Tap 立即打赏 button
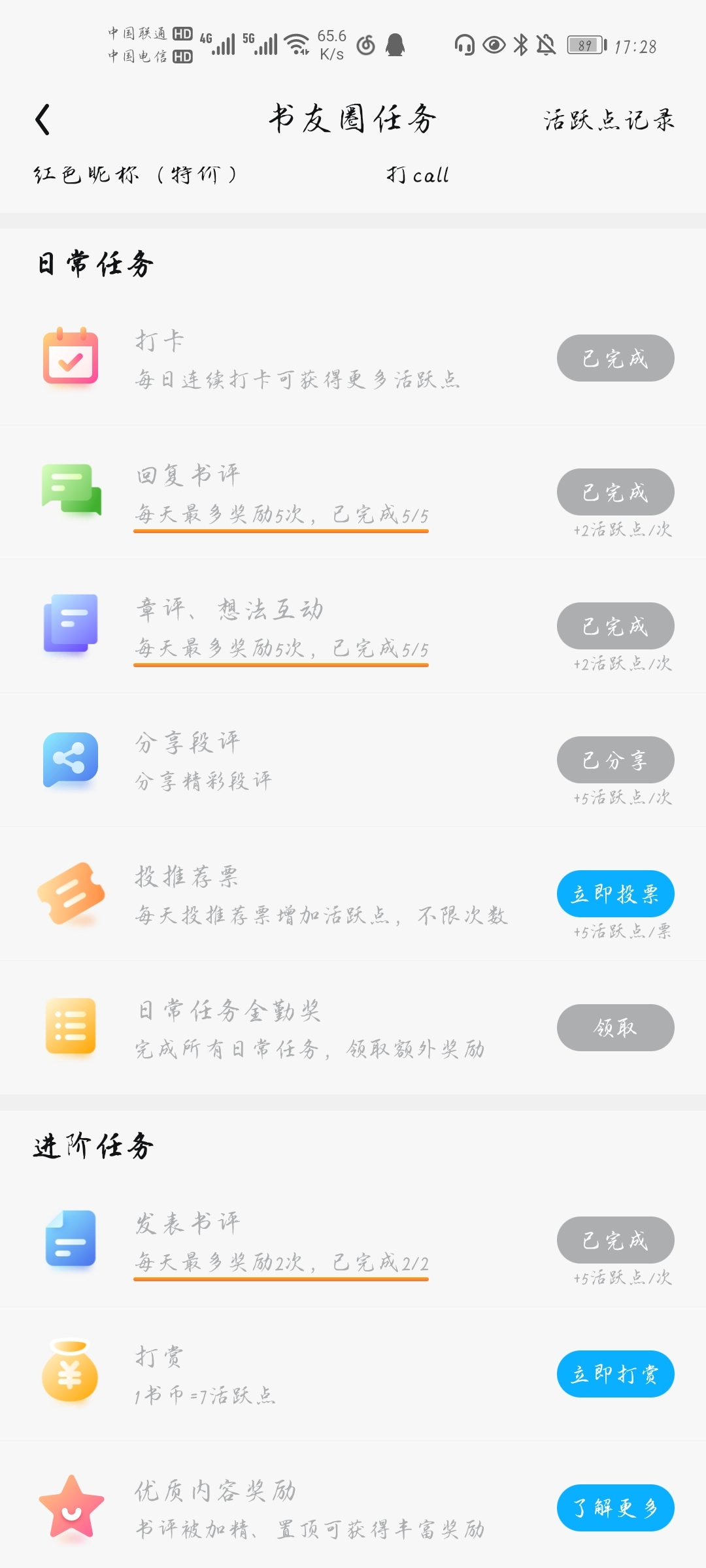 (x=615, y=1373)
